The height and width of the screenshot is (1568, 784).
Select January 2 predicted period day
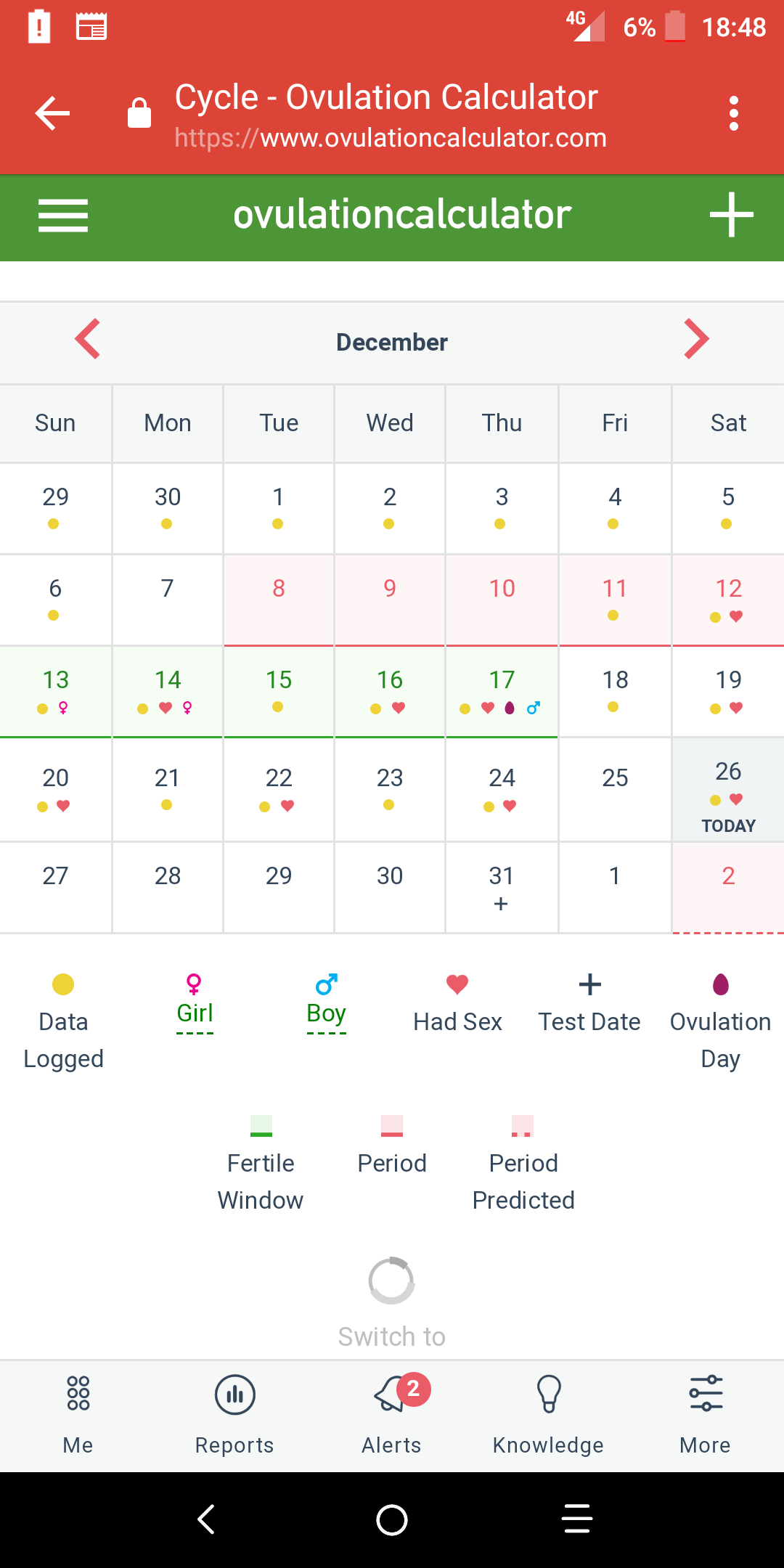click(728, 888)
